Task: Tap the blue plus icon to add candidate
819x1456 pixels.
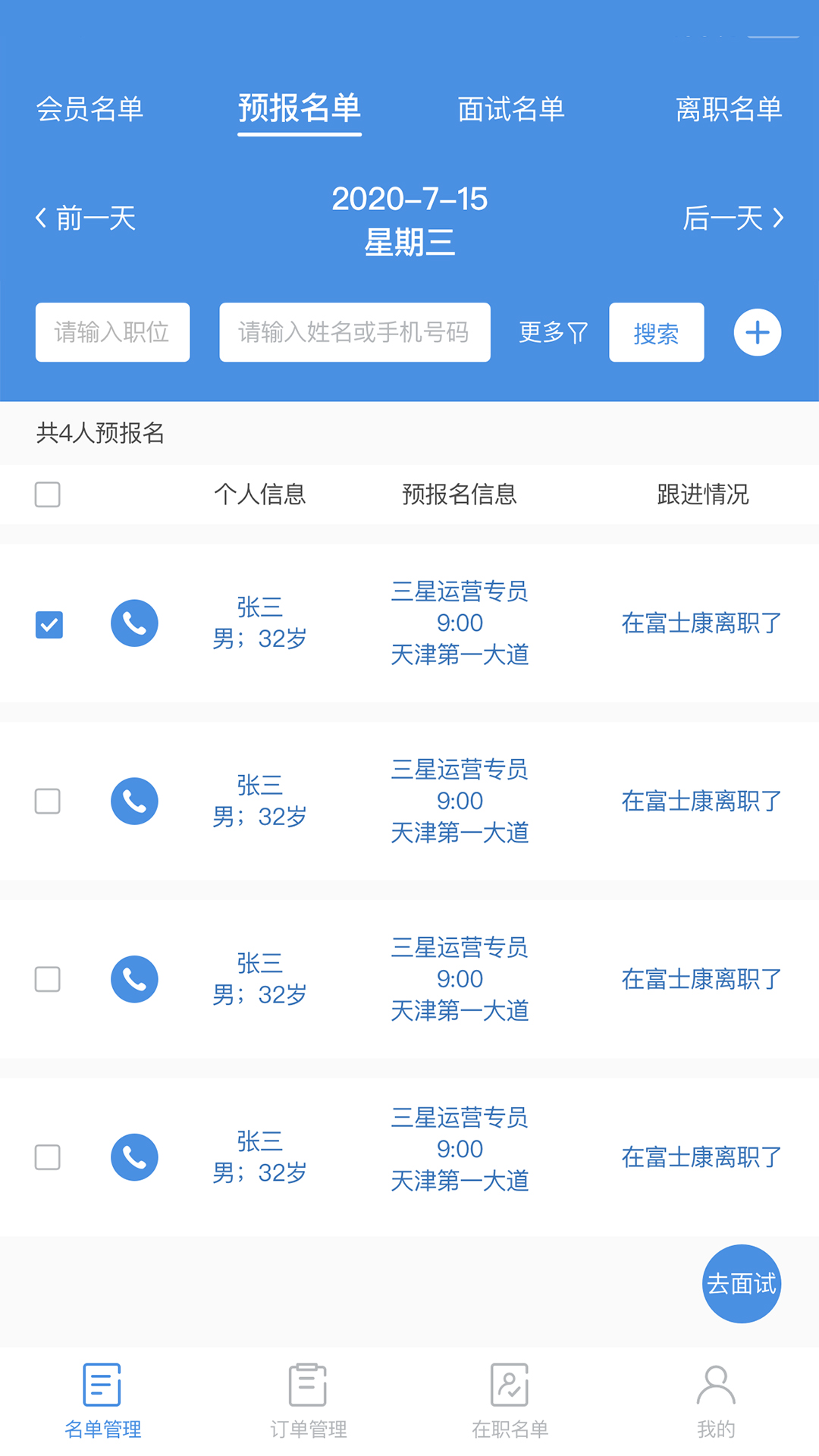Action: coord(757,332)
